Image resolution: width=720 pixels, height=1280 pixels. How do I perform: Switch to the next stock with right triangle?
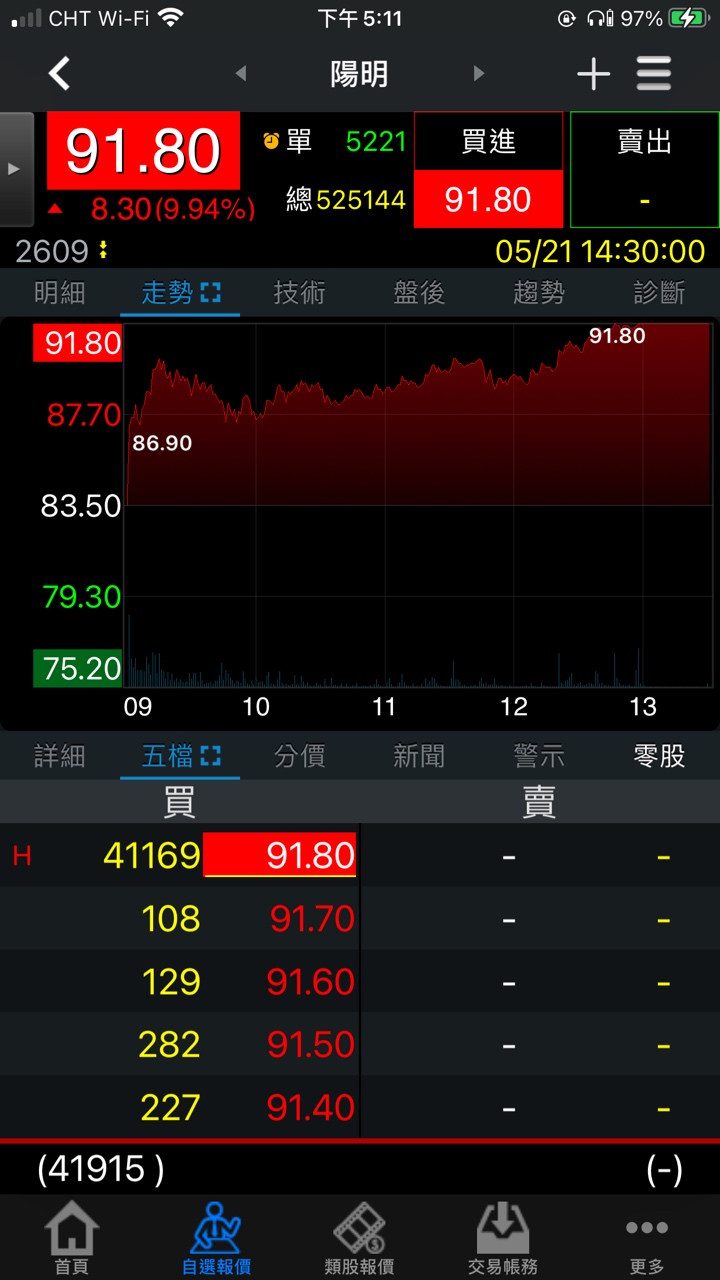pos(479,73)
